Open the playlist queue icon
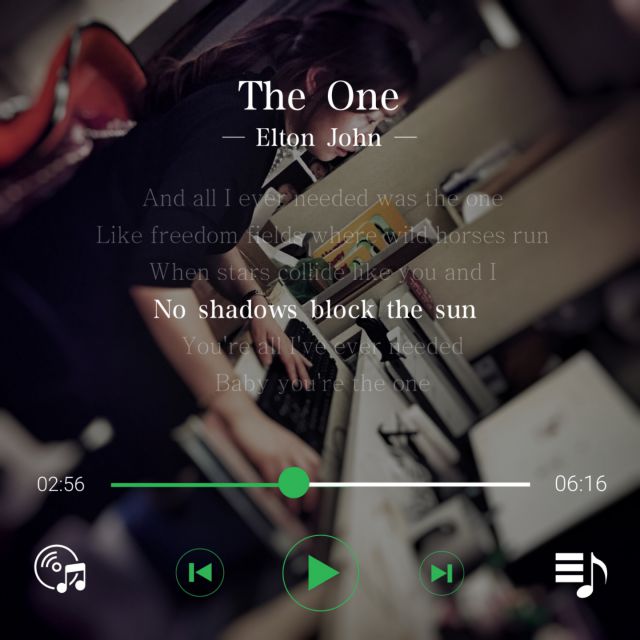Viewport: 640px width, 640px height. 581,574
